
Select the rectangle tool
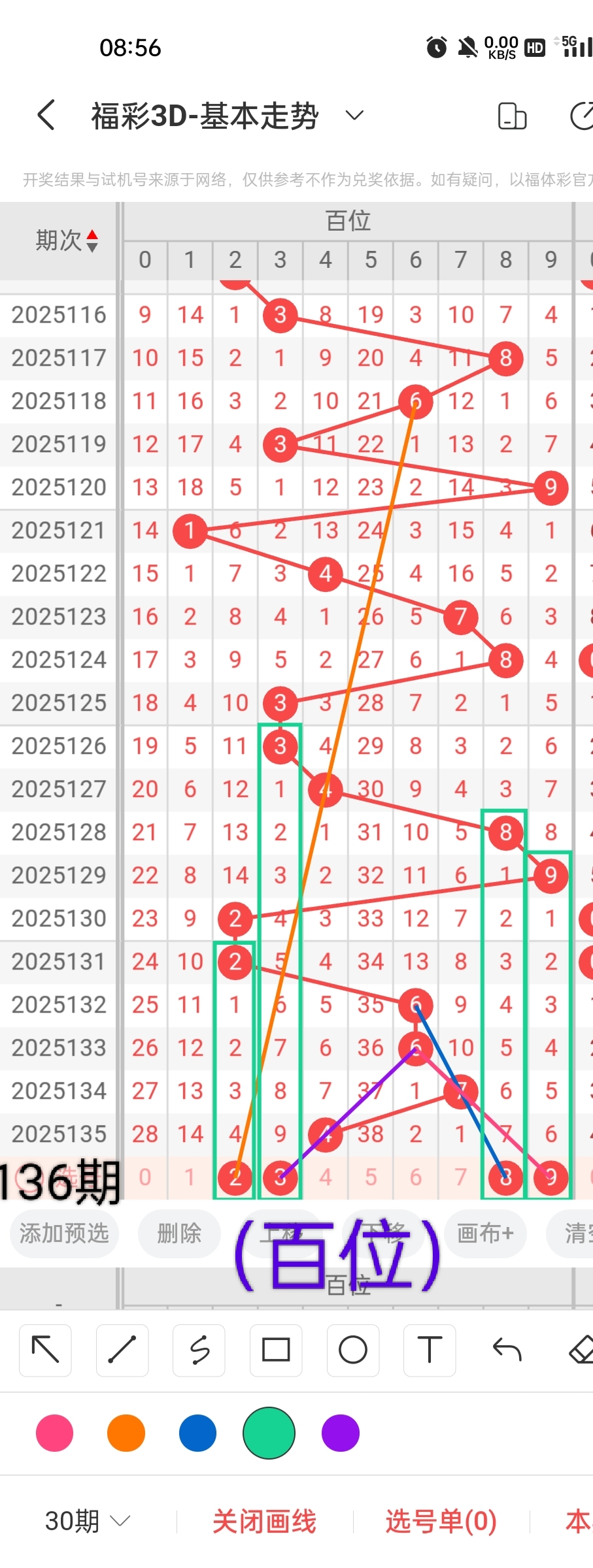click(276, 1350)
